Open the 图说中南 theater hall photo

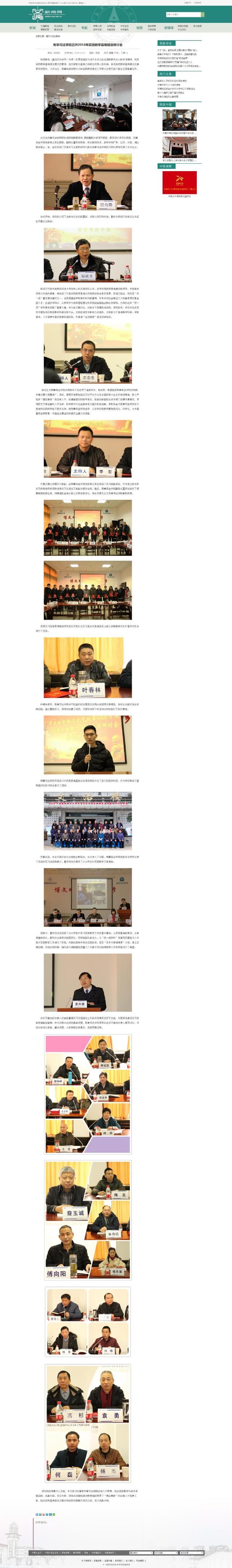[179, 147]
